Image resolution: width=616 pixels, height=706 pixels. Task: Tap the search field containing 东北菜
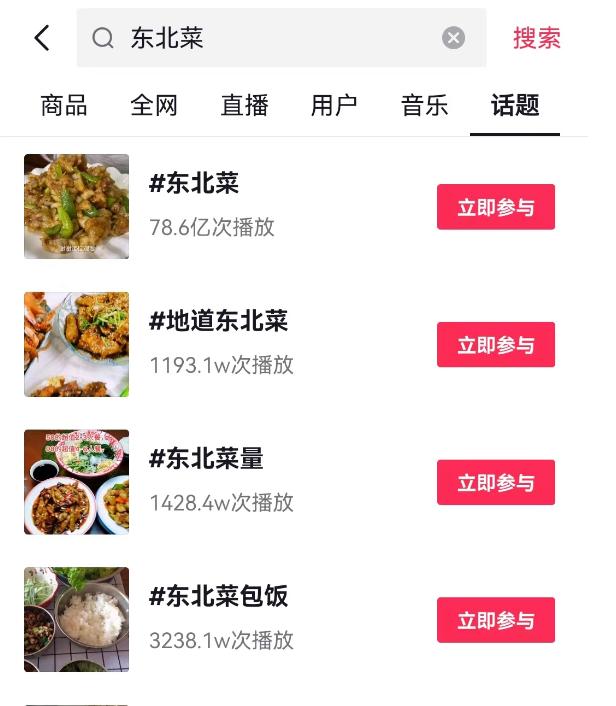pos(270,38)
